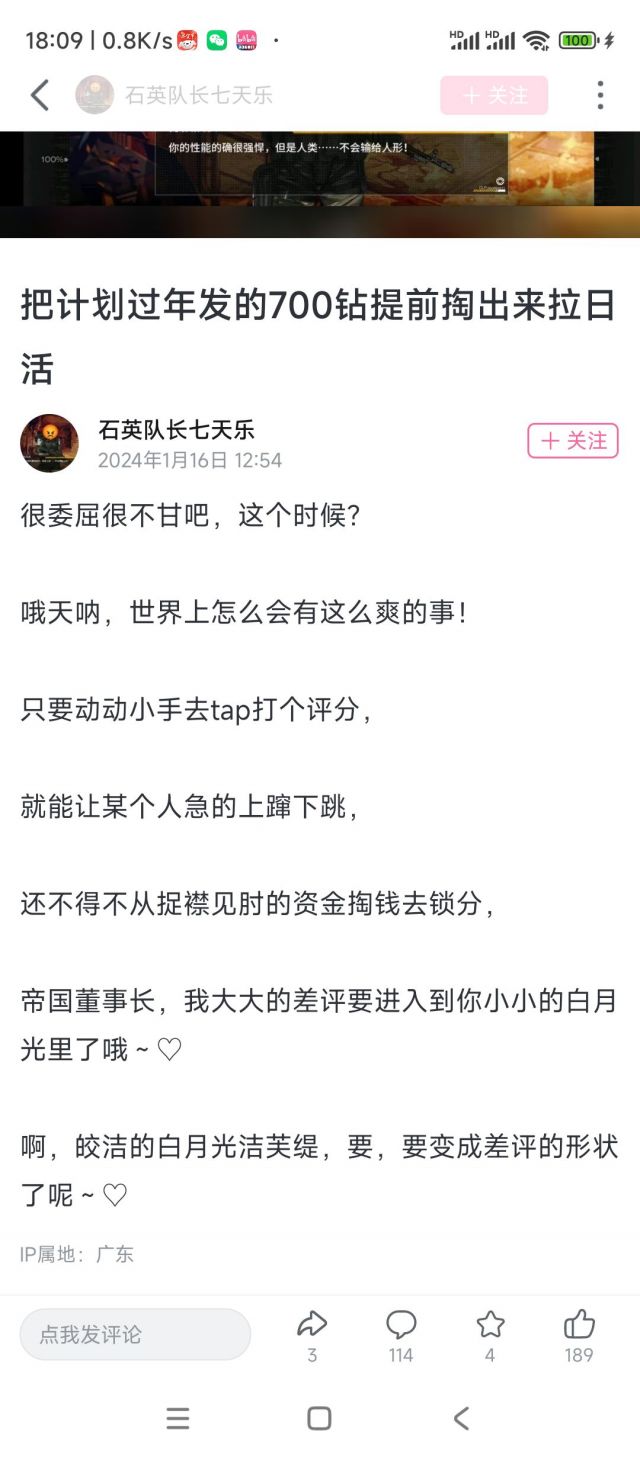Image resolution: width=640 pixels, height=1457 pixels.
Task: Tap the system home button
Action: click(319, 1418)
